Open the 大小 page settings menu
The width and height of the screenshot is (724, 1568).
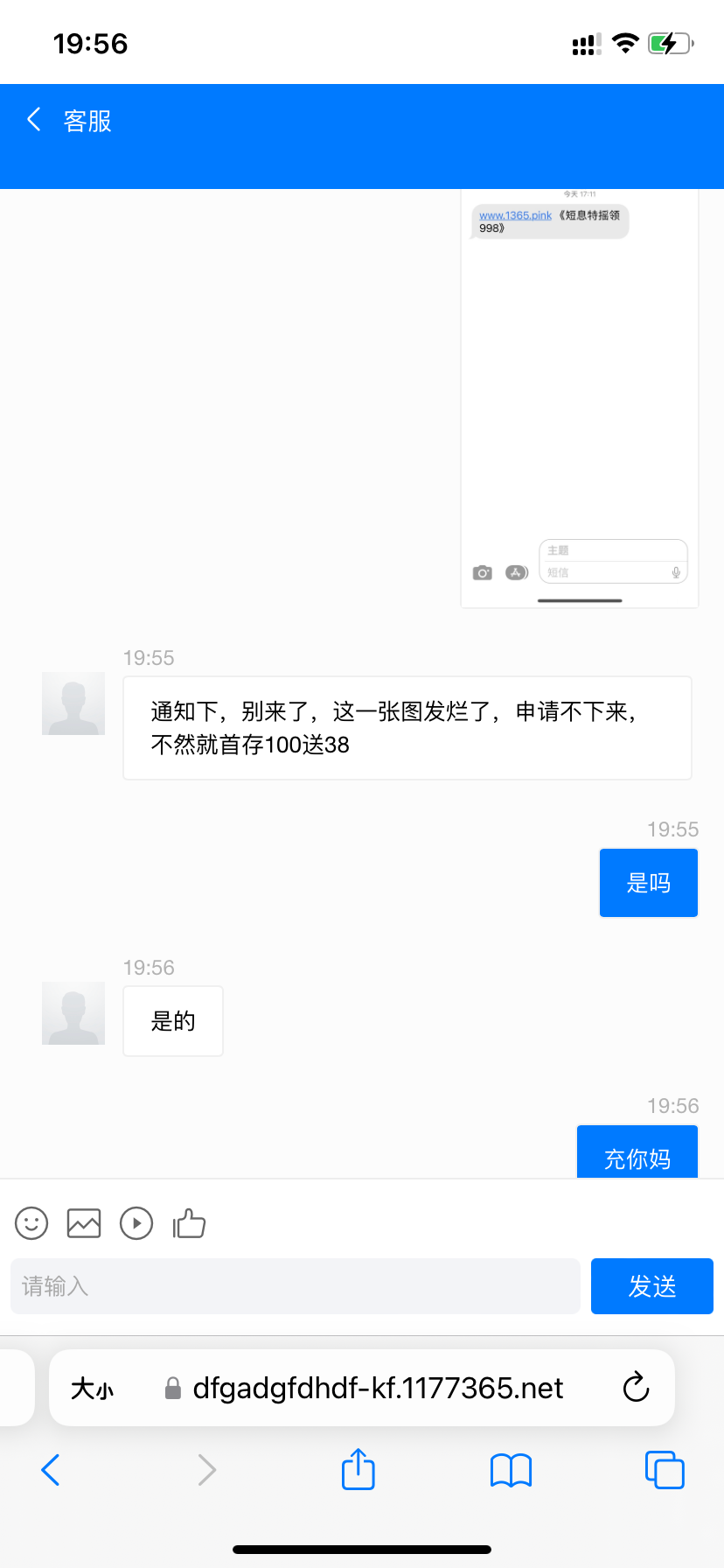(92, 1389)
